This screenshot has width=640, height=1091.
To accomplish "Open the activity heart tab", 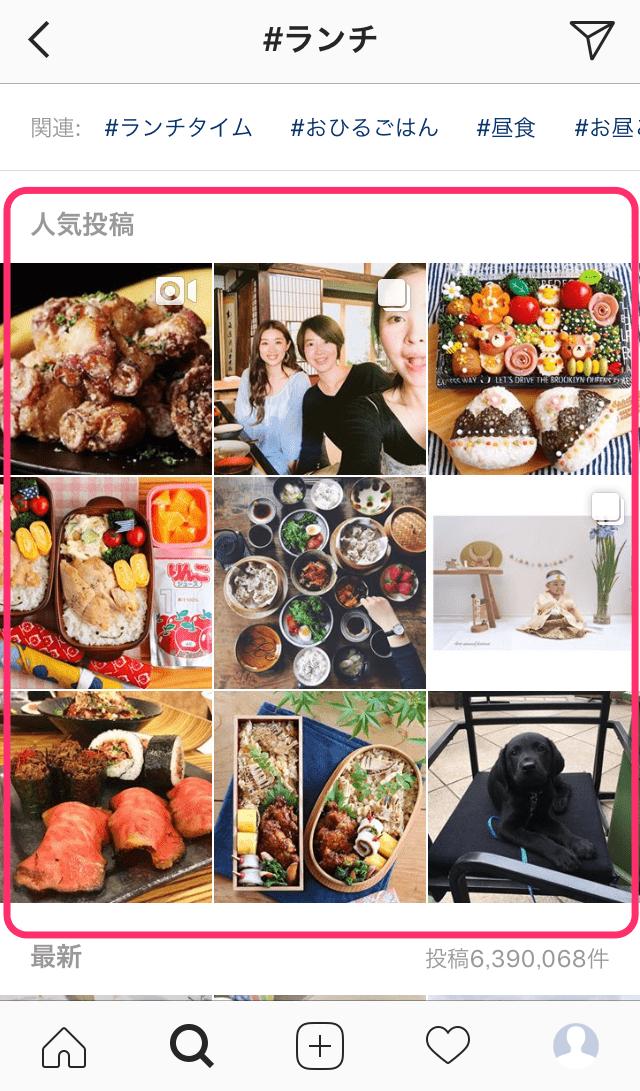I will (x=447, y=1046).
